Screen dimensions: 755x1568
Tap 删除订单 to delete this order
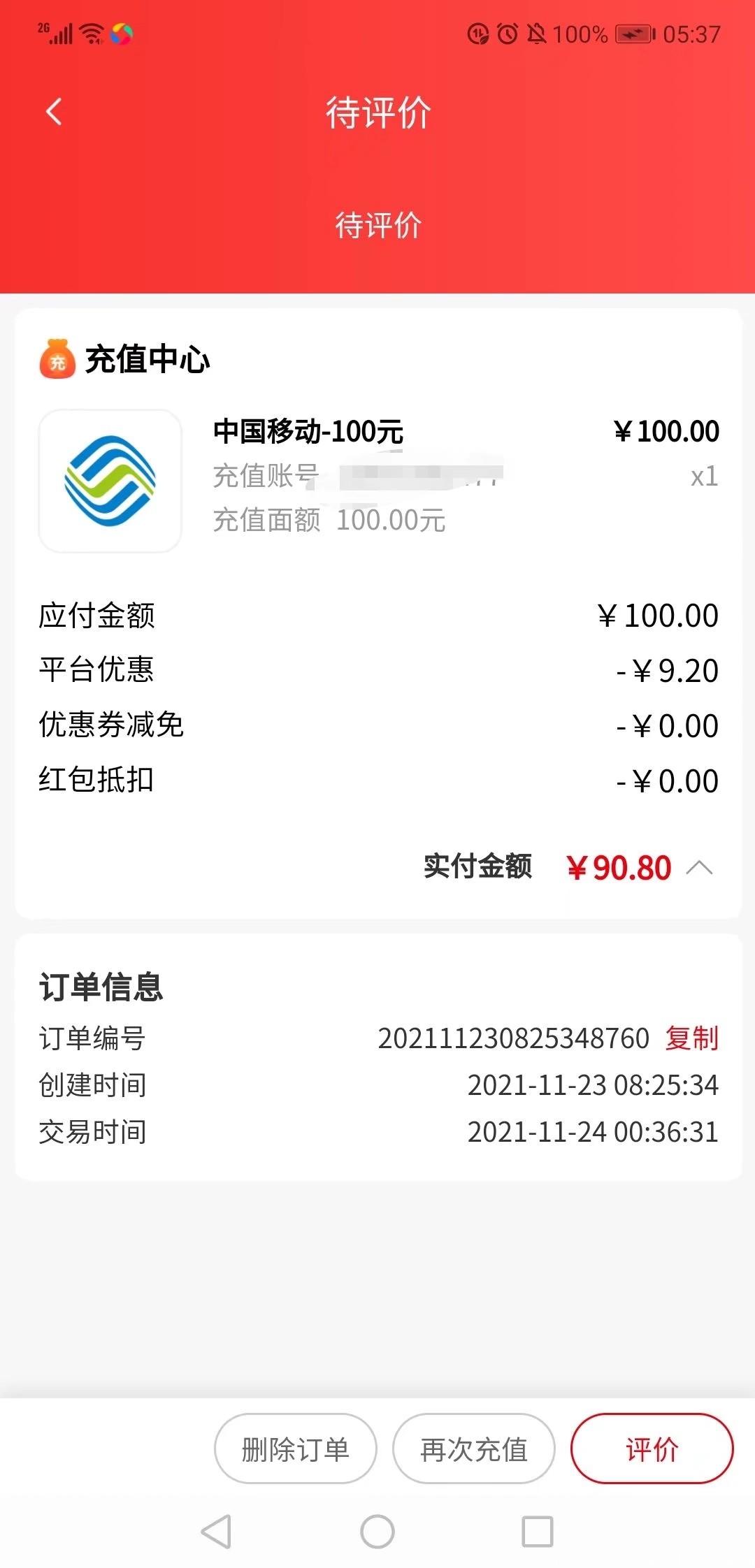pyautogui.click(x=295, y=1449)
